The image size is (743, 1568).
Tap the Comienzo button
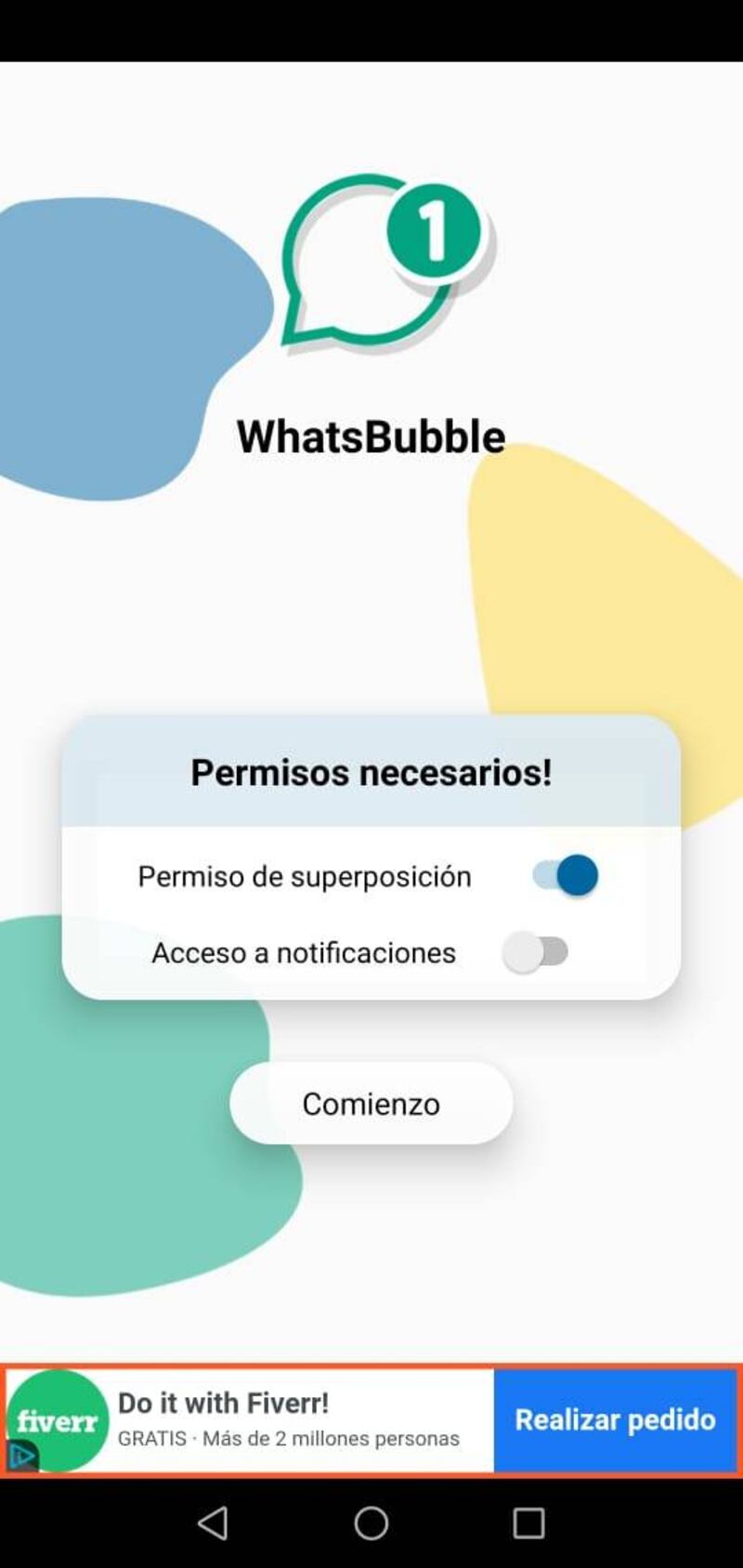coord(371,1104)
